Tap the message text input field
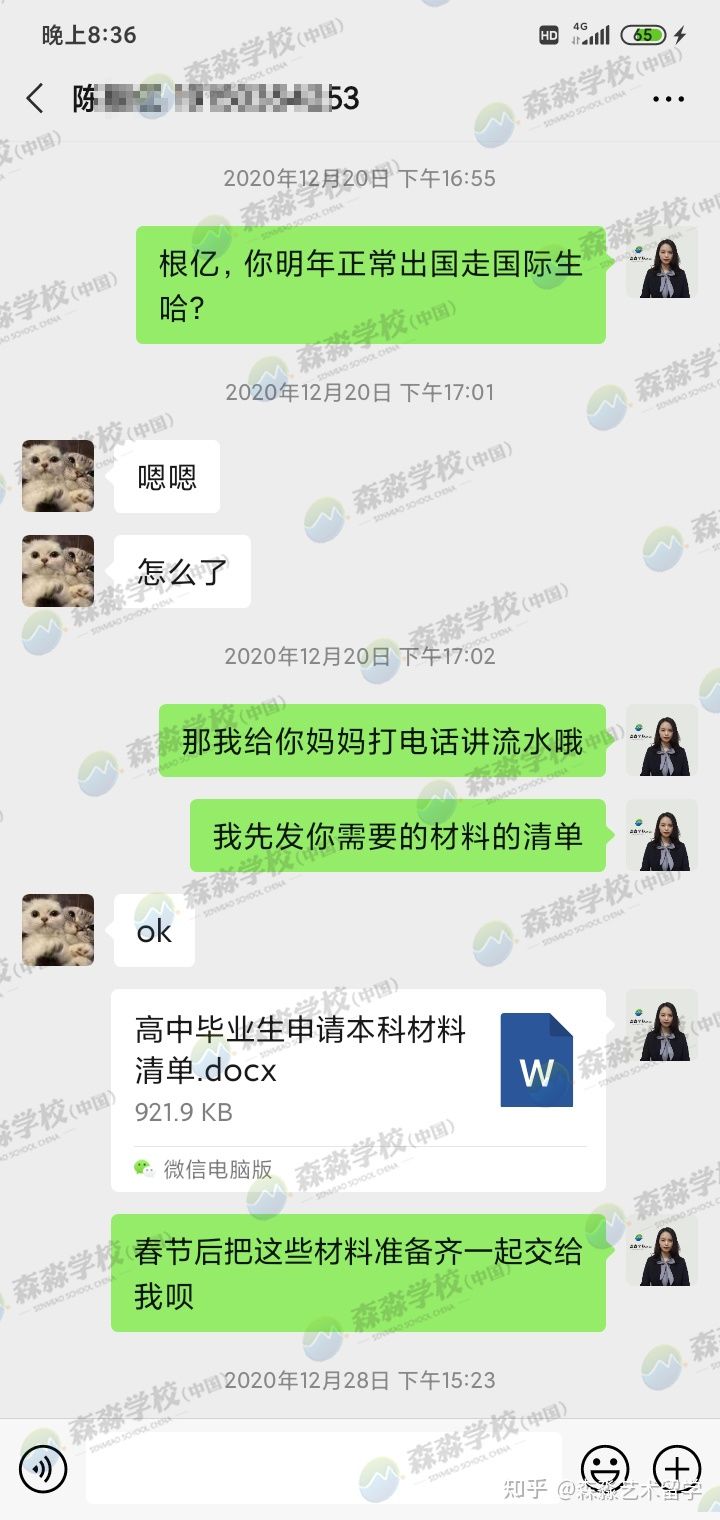Image resolution: width=720 pixels, height=1520 pixels. (x=322, y=1468)
